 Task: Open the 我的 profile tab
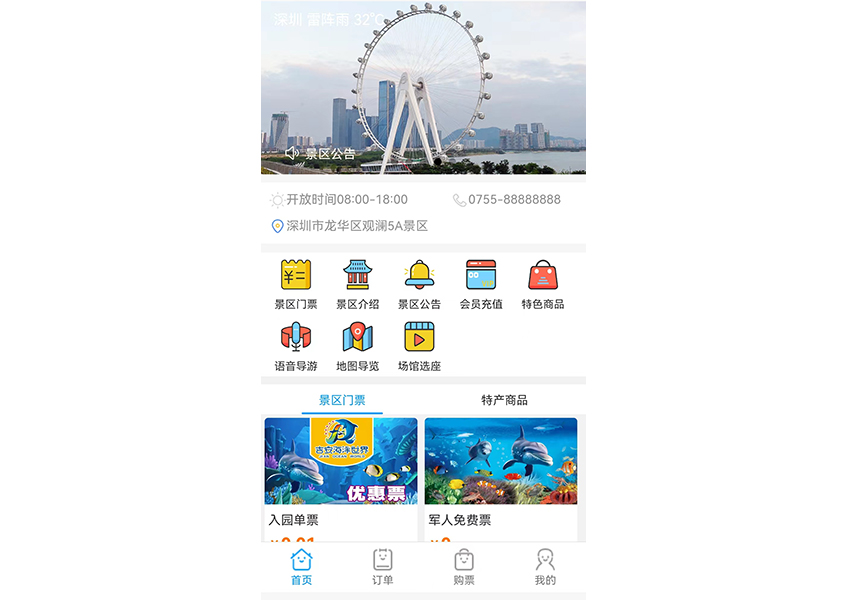point(545,567)
